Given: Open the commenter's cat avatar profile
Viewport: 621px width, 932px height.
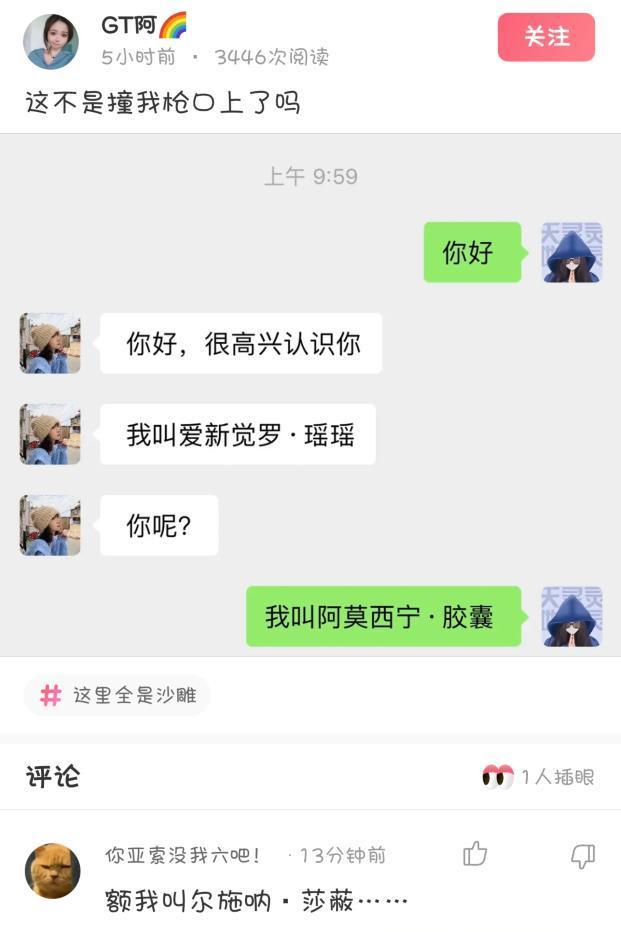Looking at the screenshot, I should 52,871.
